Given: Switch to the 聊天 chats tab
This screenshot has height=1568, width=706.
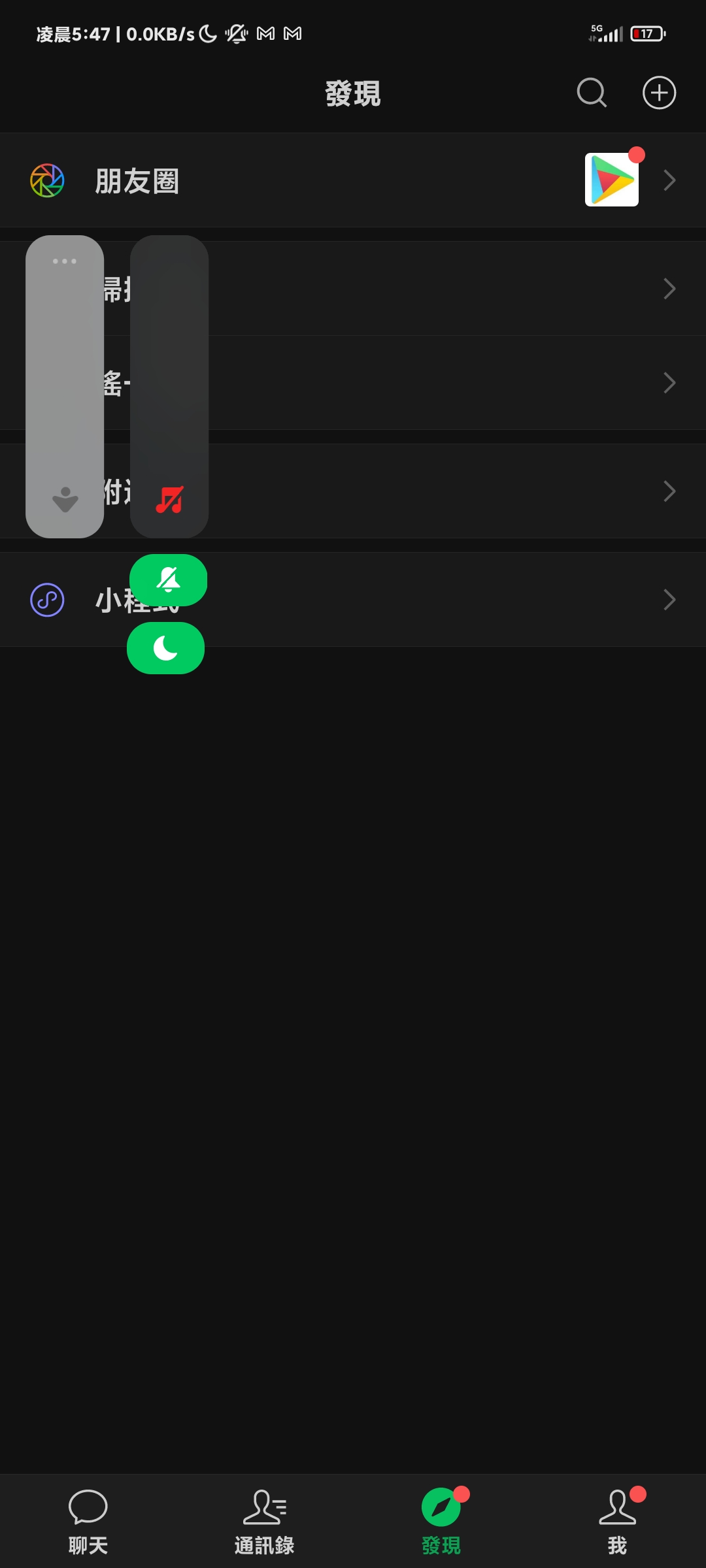Looking at the screenshot, I should (x=88, y=1522).
